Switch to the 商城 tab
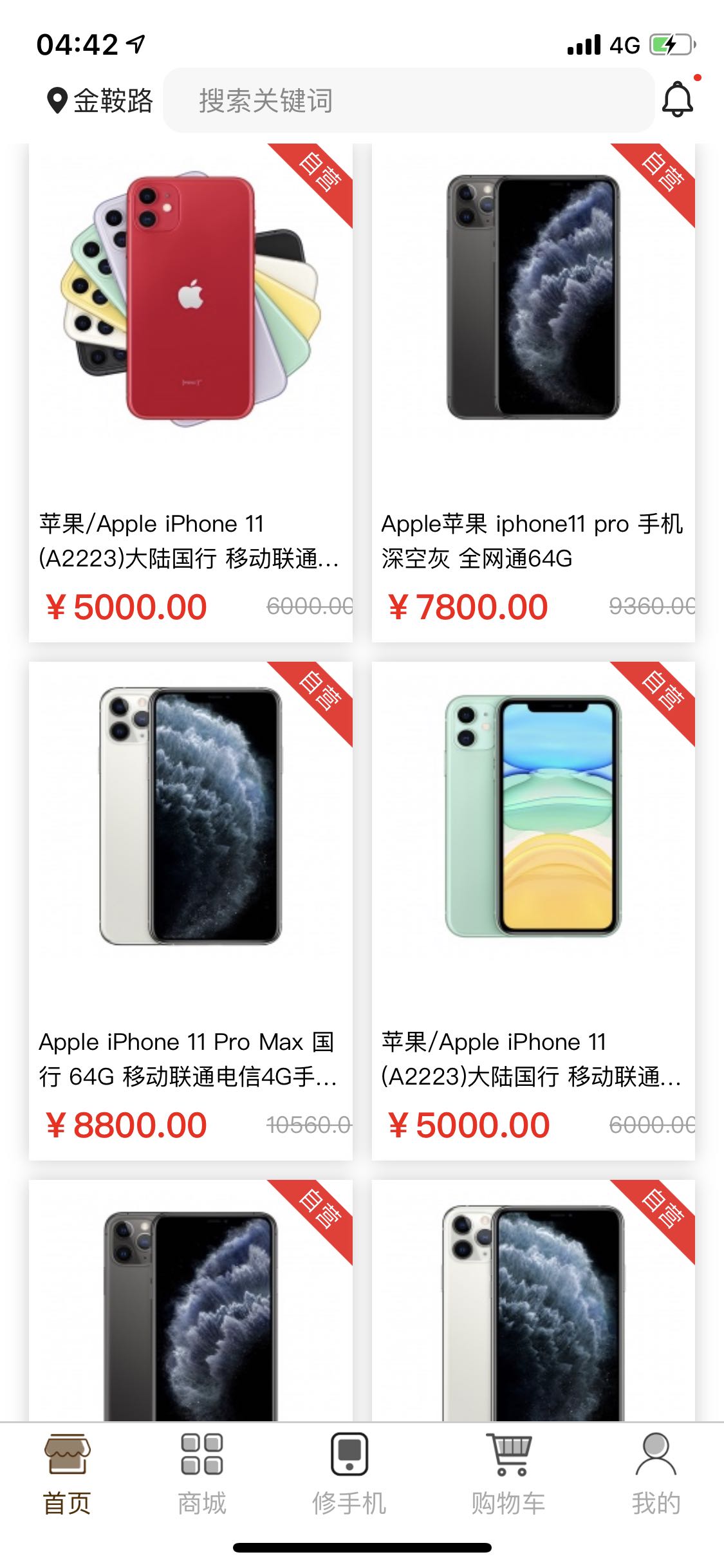724x1568 pixels. pos(201,1474)
